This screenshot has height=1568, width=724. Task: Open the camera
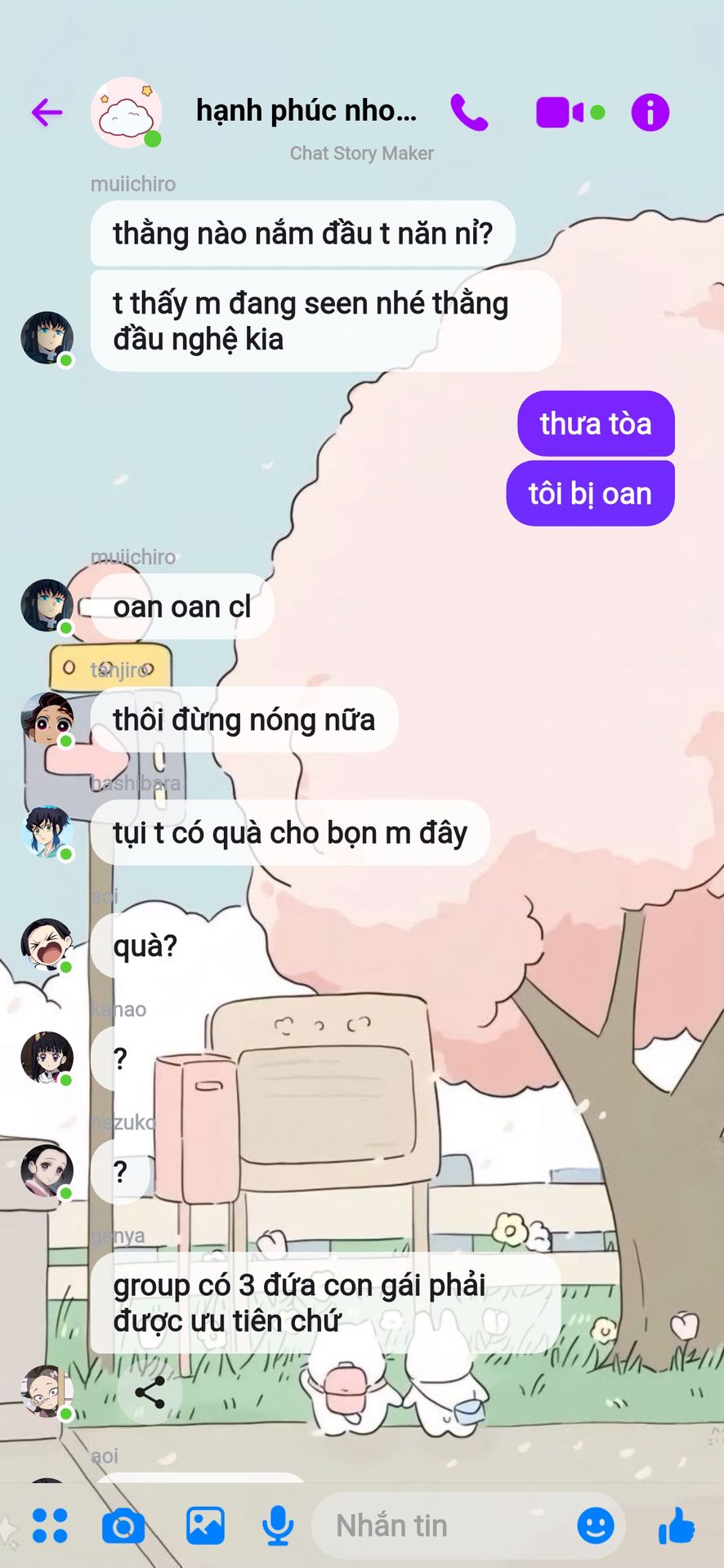pyautogui.click(x=123, y=1525)
